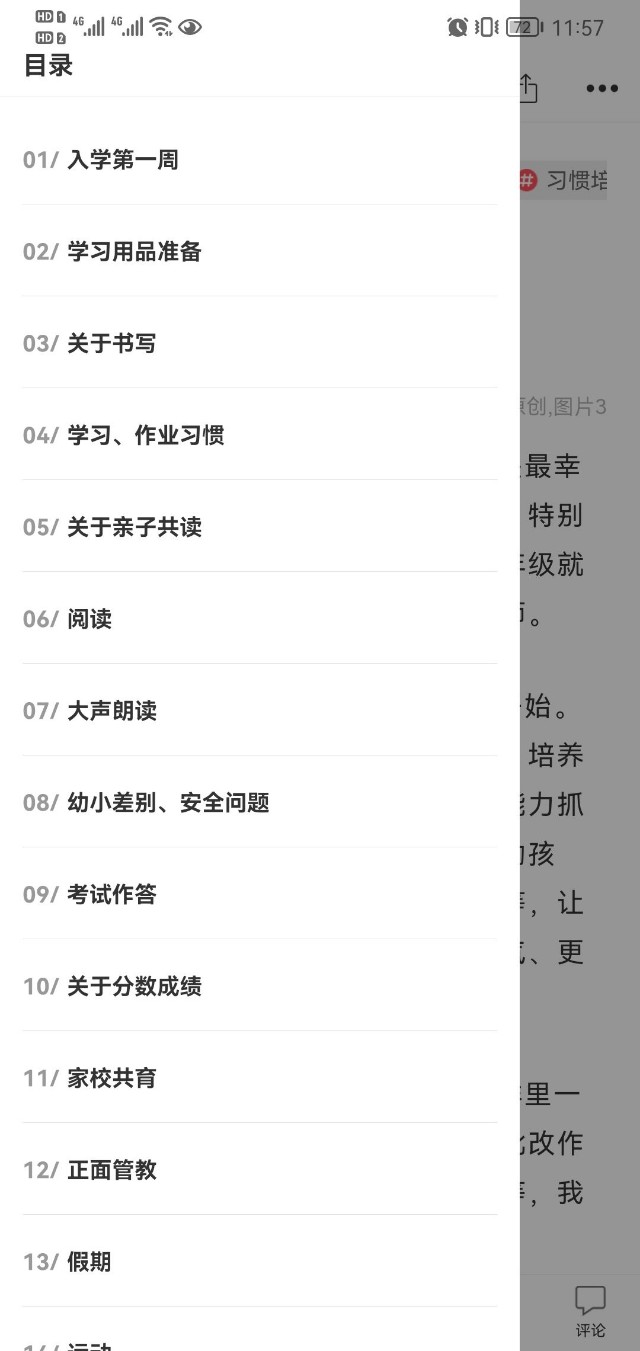Open 12 正面管教

coord(259,1170)
